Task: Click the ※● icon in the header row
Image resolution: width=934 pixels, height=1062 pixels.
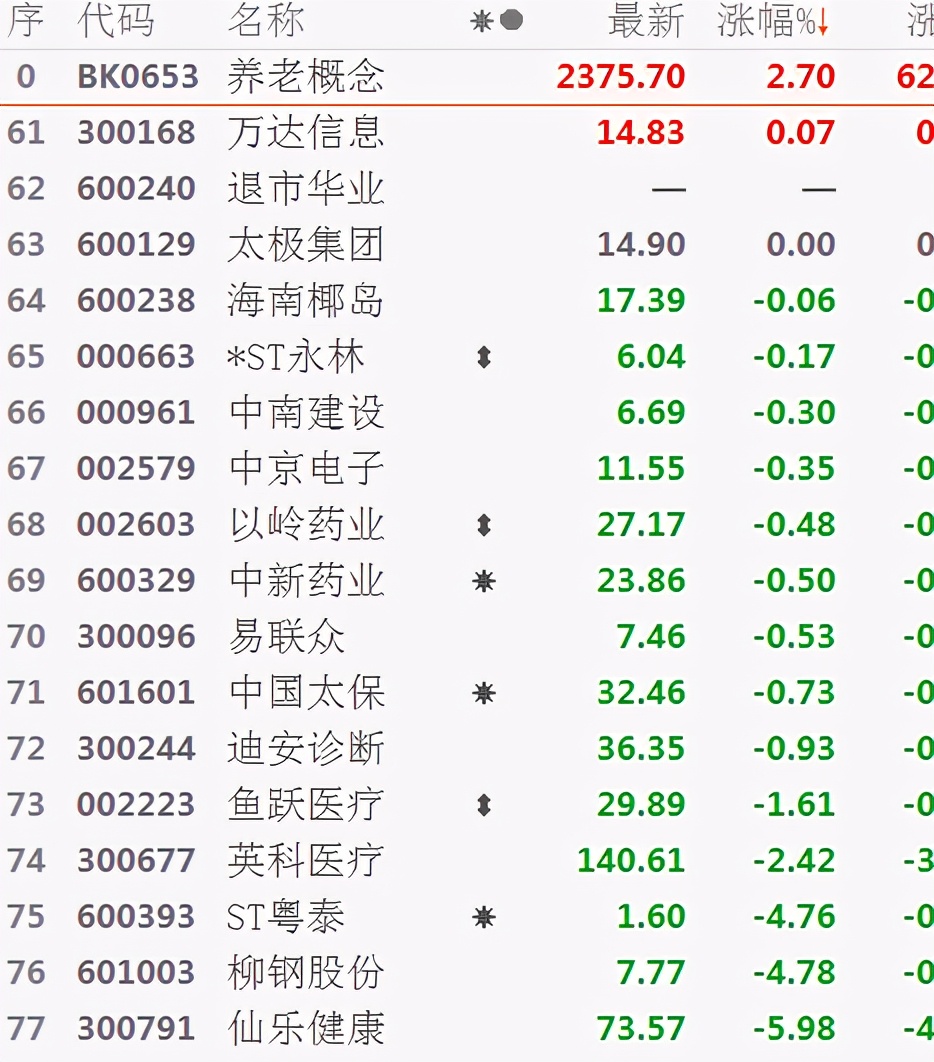Action: pos(498,20)
